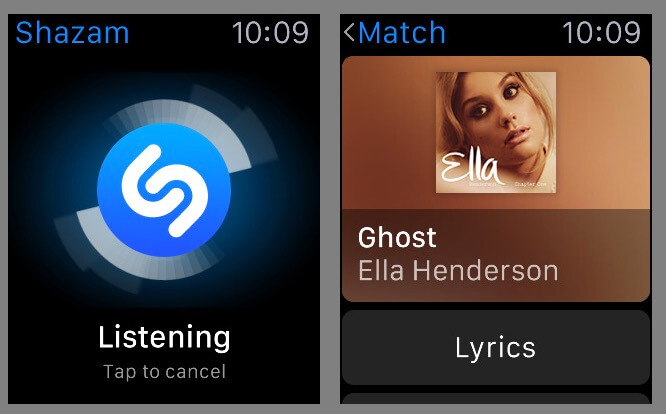Open the Lyrics button

coord(495,348)
